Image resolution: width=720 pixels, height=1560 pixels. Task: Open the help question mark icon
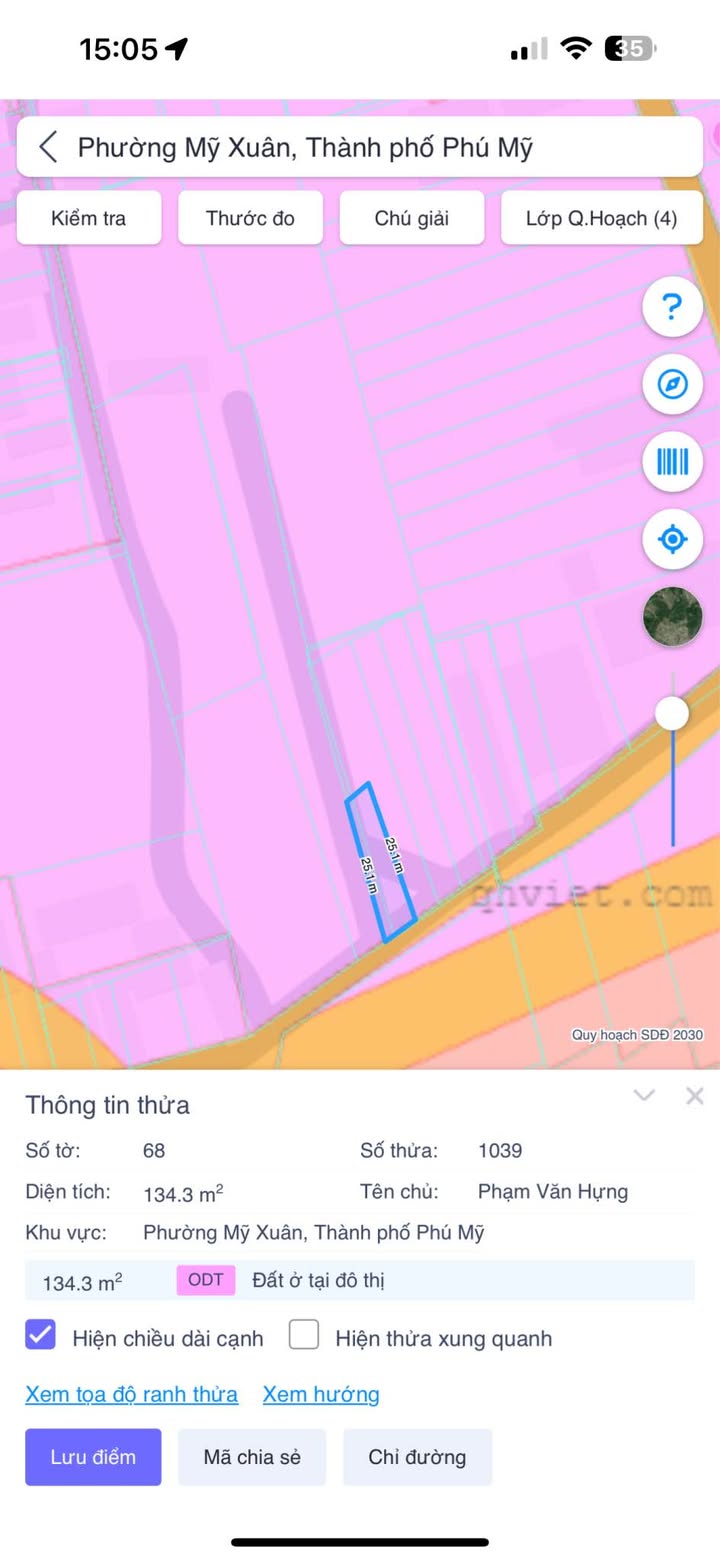click(672, 306)
